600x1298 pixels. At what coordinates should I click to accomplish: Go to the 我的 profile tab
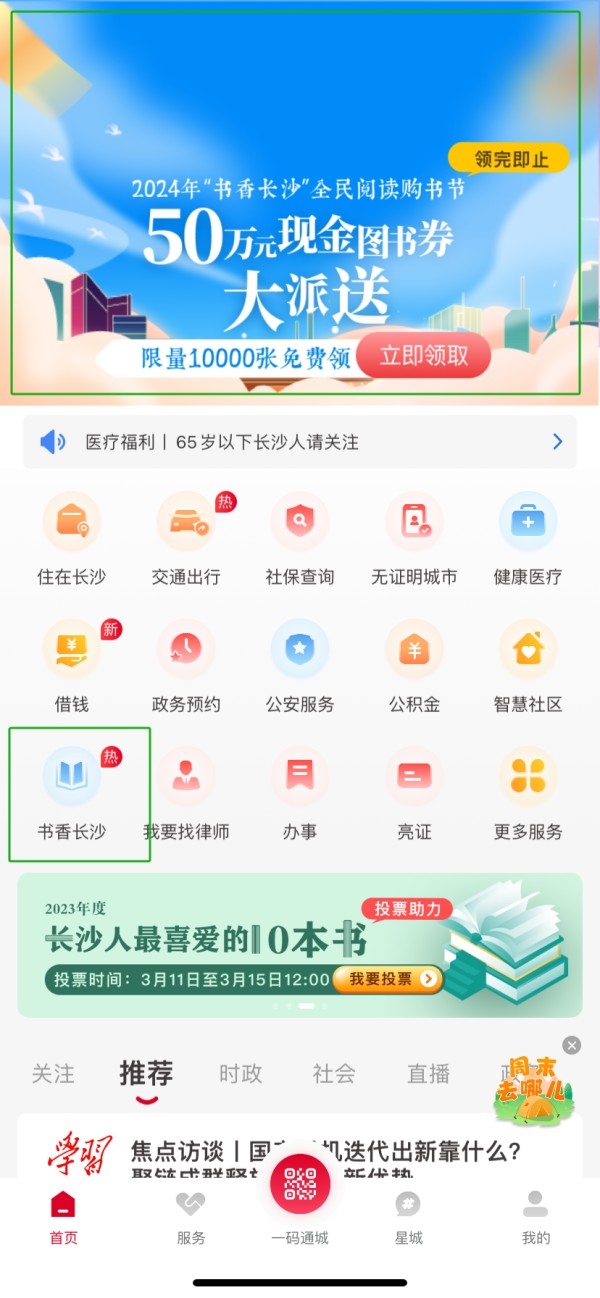536,1217
